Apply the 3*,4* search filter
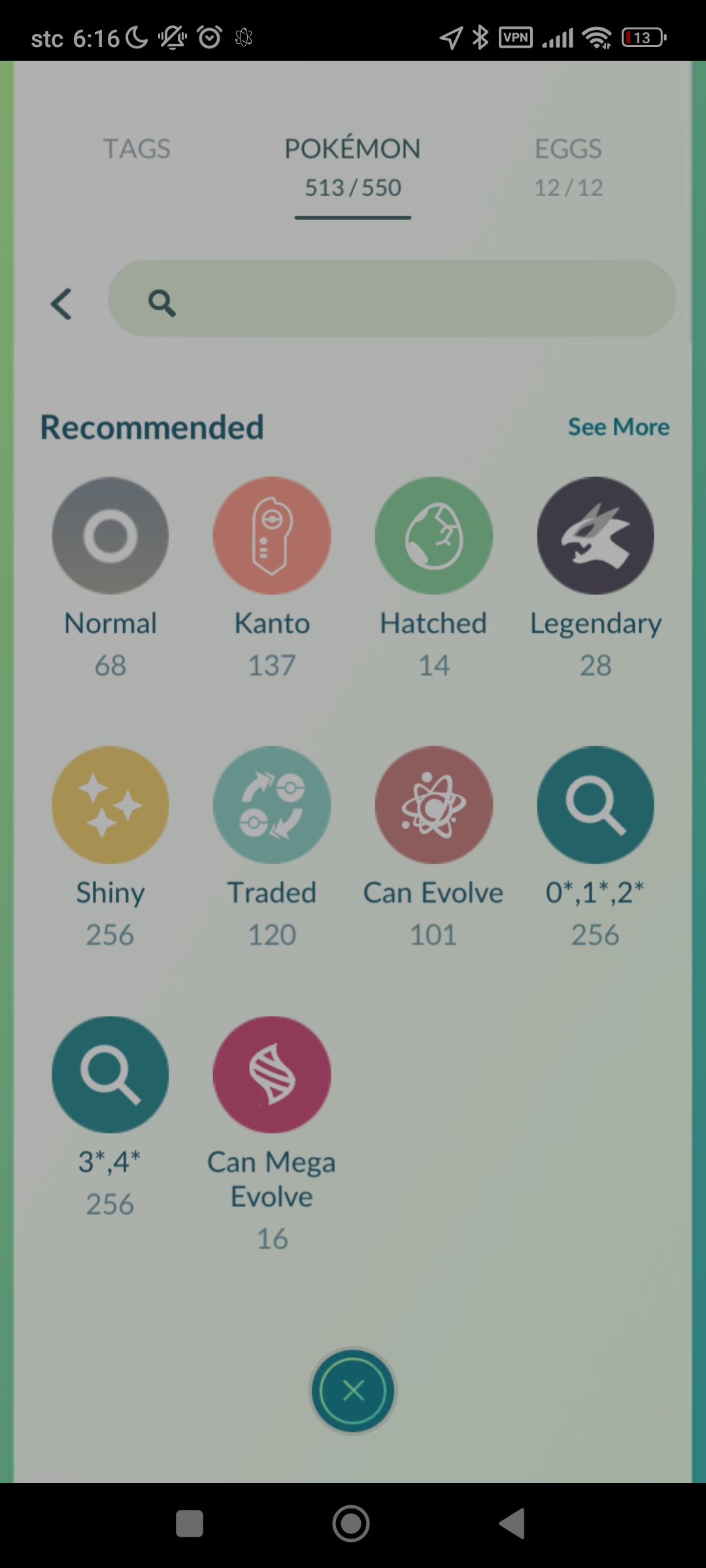706x1568 pixels. pyautogui.click(x=110, y=1074)
